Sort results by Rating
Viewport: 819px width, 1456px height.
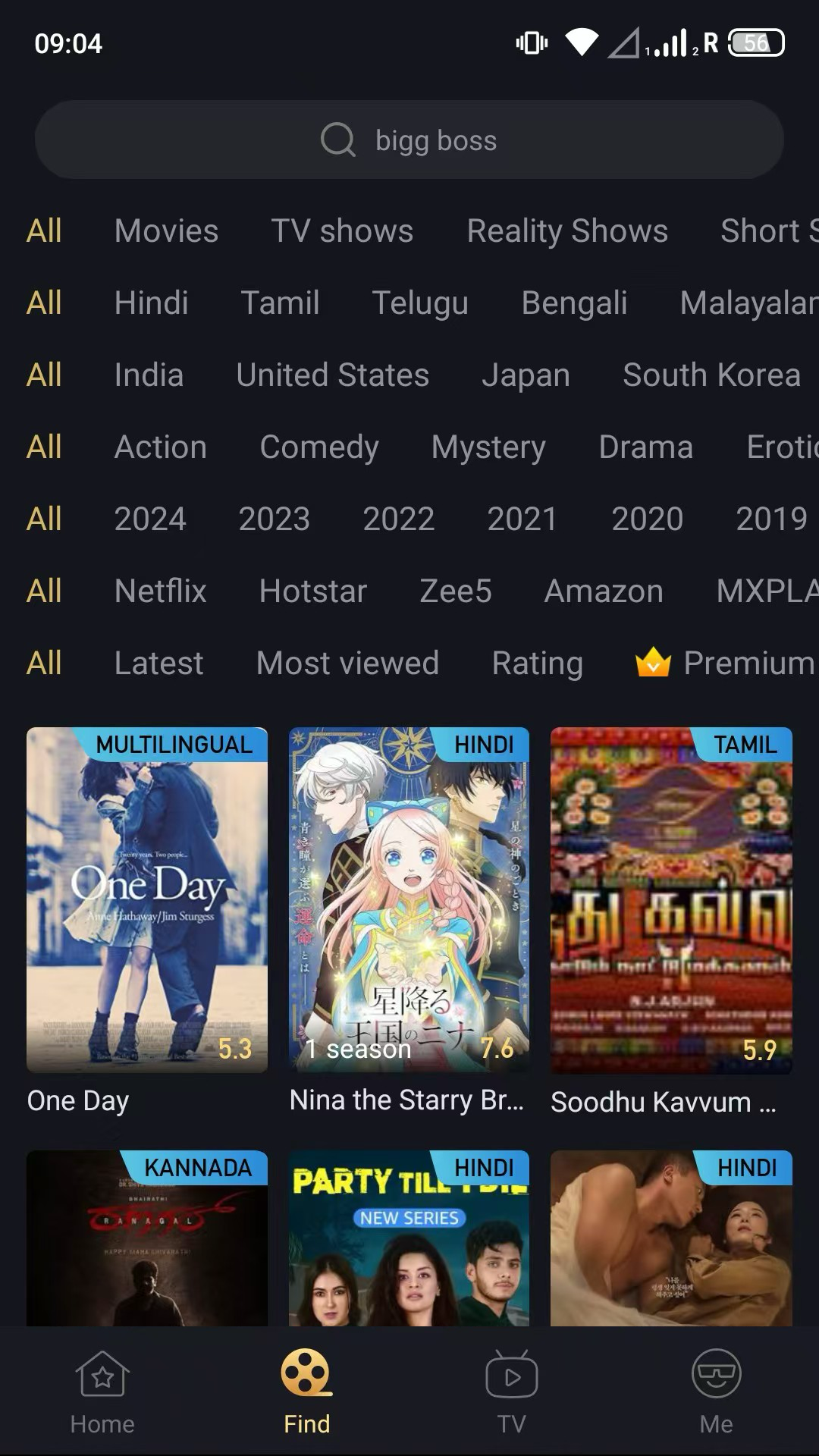click(x=535, y=662)
